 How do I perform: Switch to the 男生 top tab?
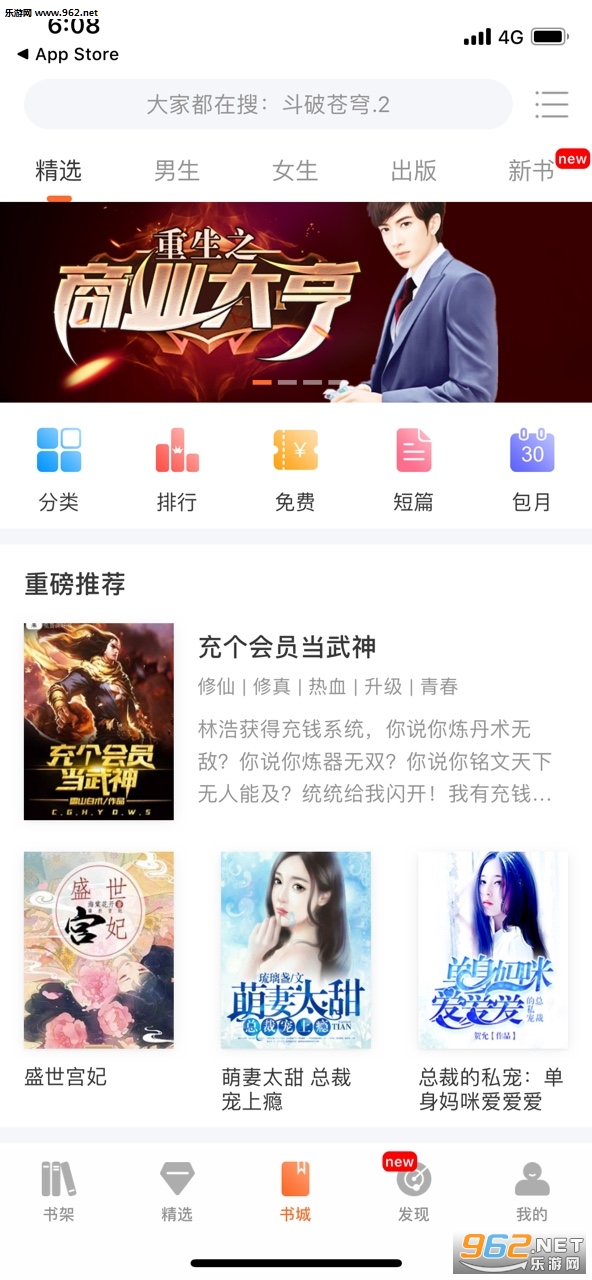177,171
